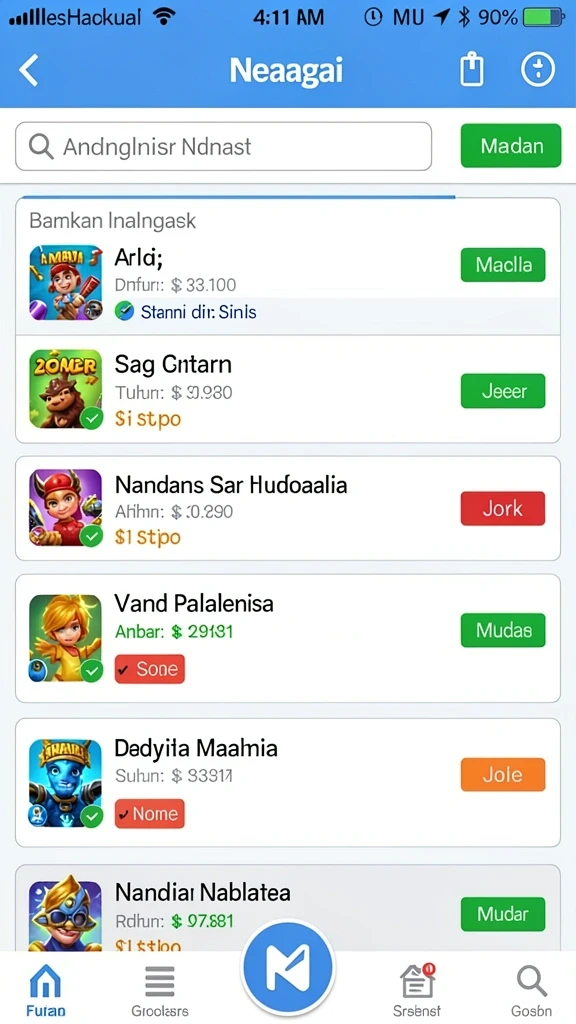This screenshot has width=576, height=1024.
Task: Tap the share icon in the header
Action: pyautogui.click(x=472, y=69)
